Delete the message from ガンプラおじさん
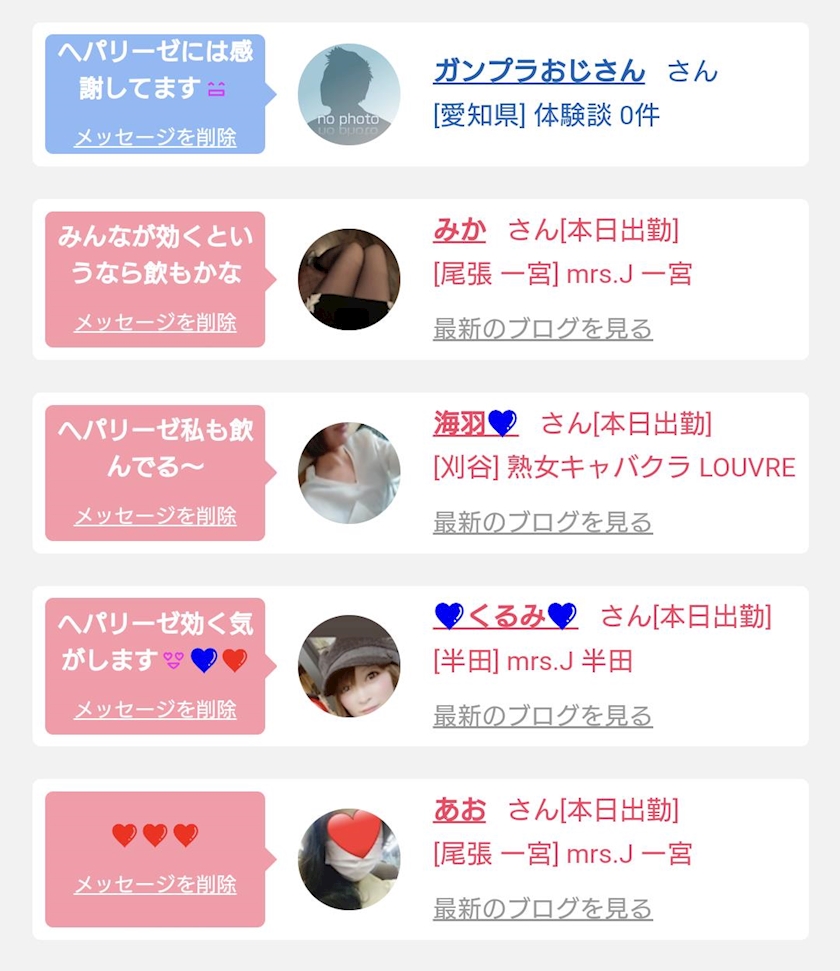The image size is (840, 971). point(155,137)
